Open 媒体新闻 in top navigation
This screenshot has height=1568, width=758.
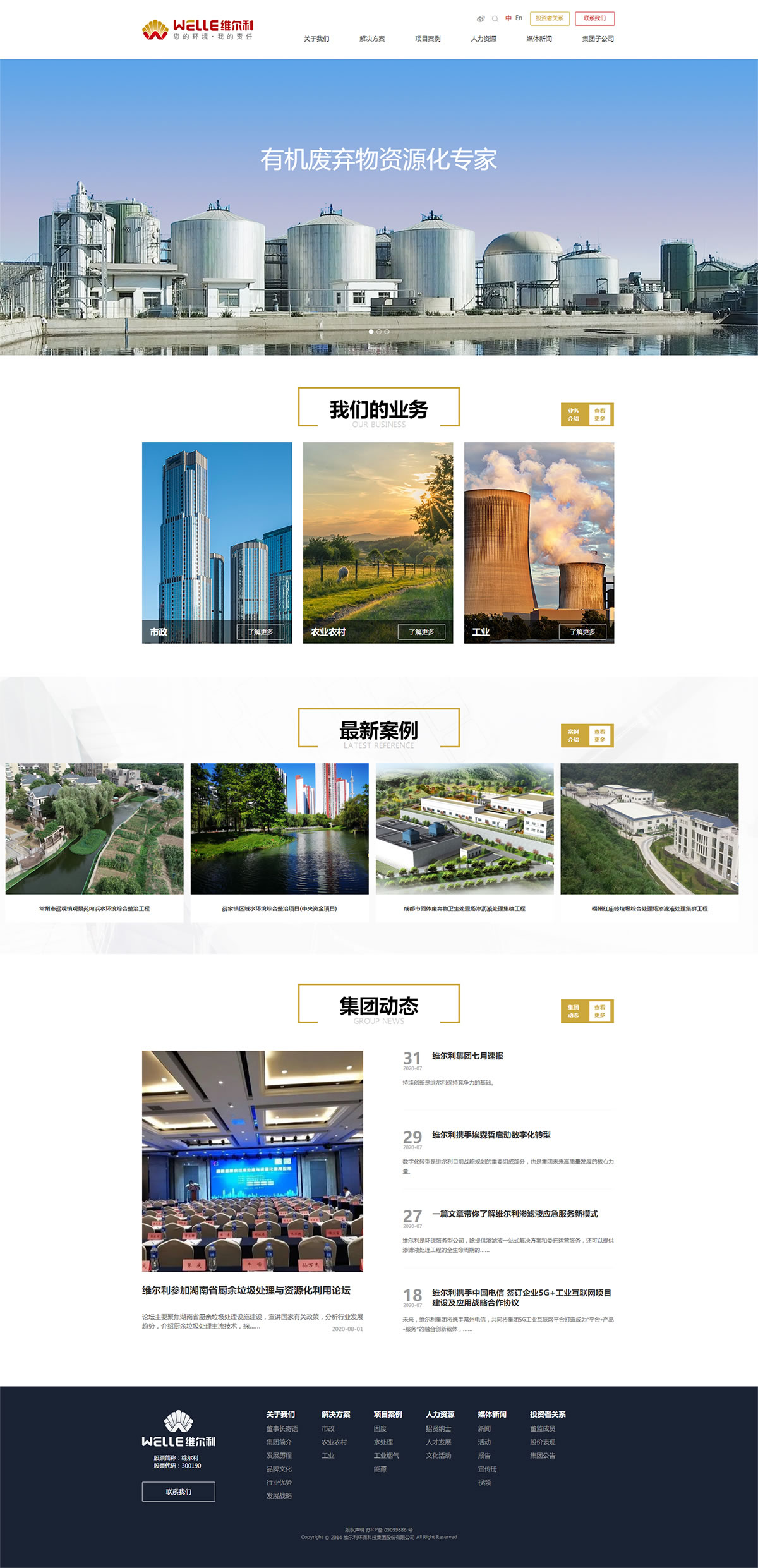(539, 39)
